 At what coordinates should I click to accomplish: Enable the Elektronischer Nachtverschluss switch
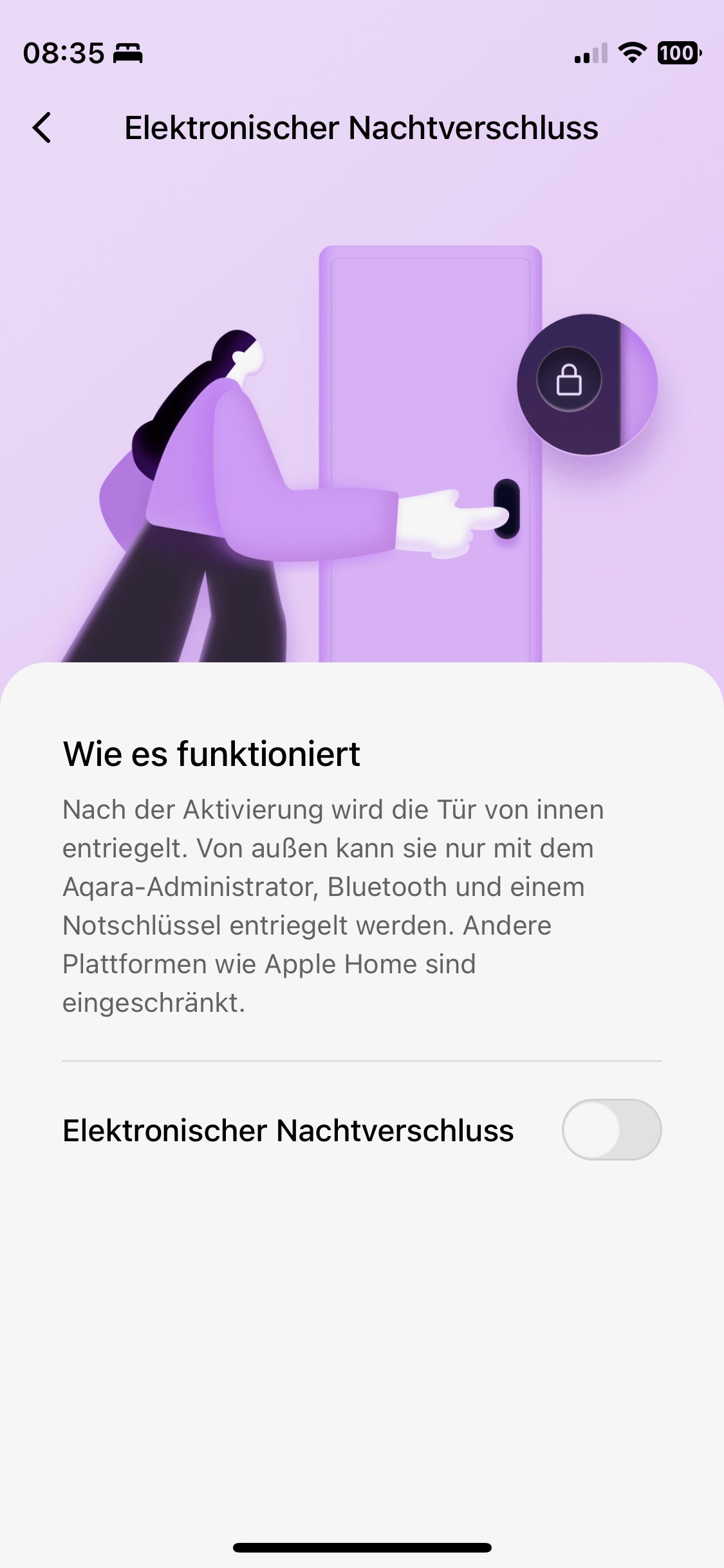[x=611, y=1130]
